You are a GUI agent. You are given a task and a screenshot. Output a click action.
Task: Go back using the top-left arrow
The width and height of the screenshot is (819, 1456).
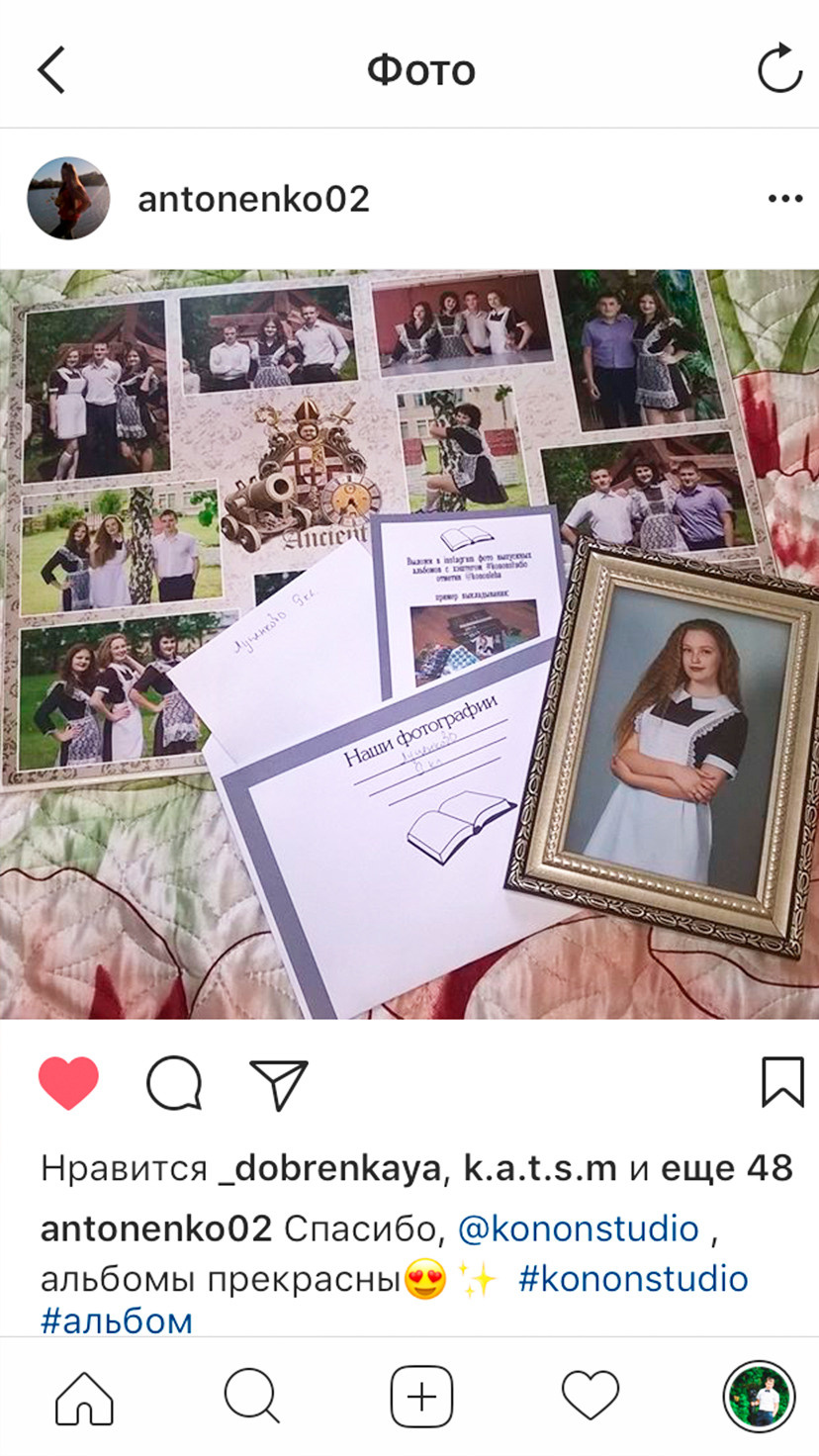tap(51, 70)
